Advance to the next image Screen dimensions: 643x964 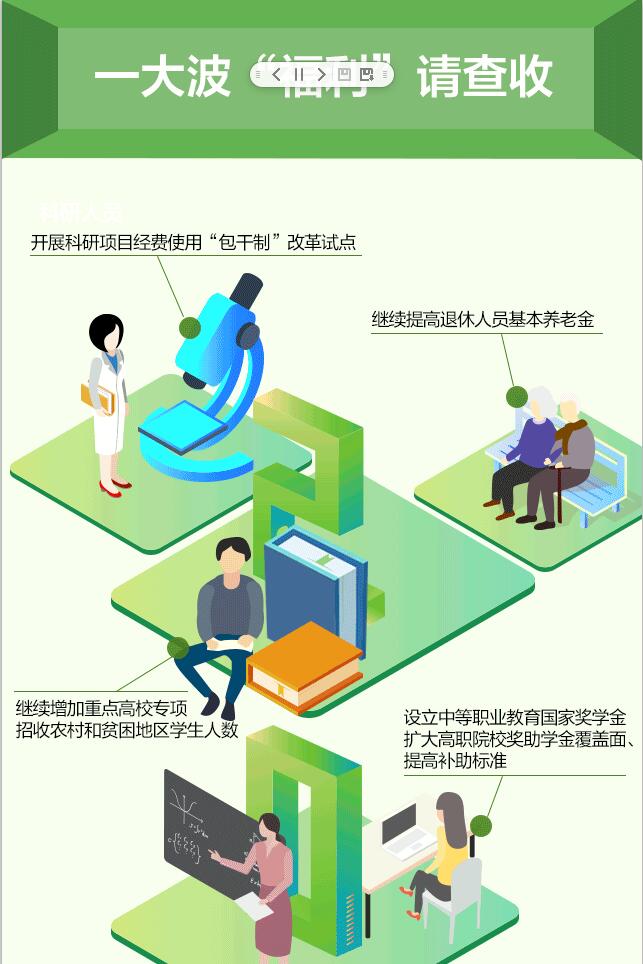point(321,75)
